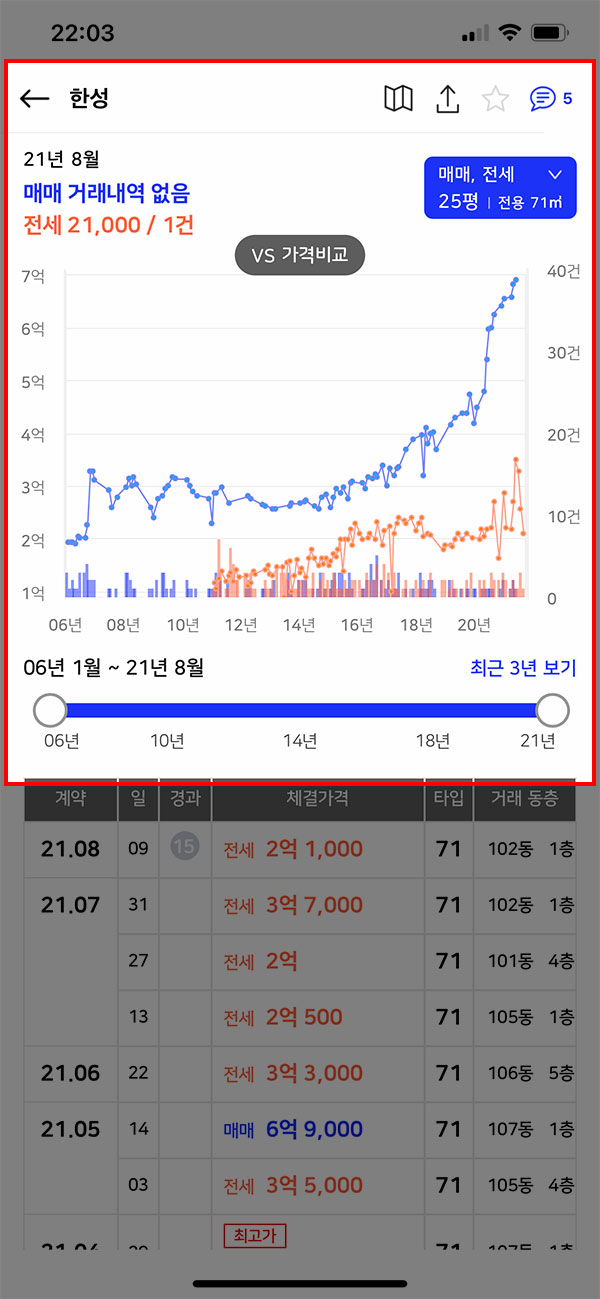Tap the 21년 end slider handle
This screenshot has width=600, height=1299.
(552, 711)
